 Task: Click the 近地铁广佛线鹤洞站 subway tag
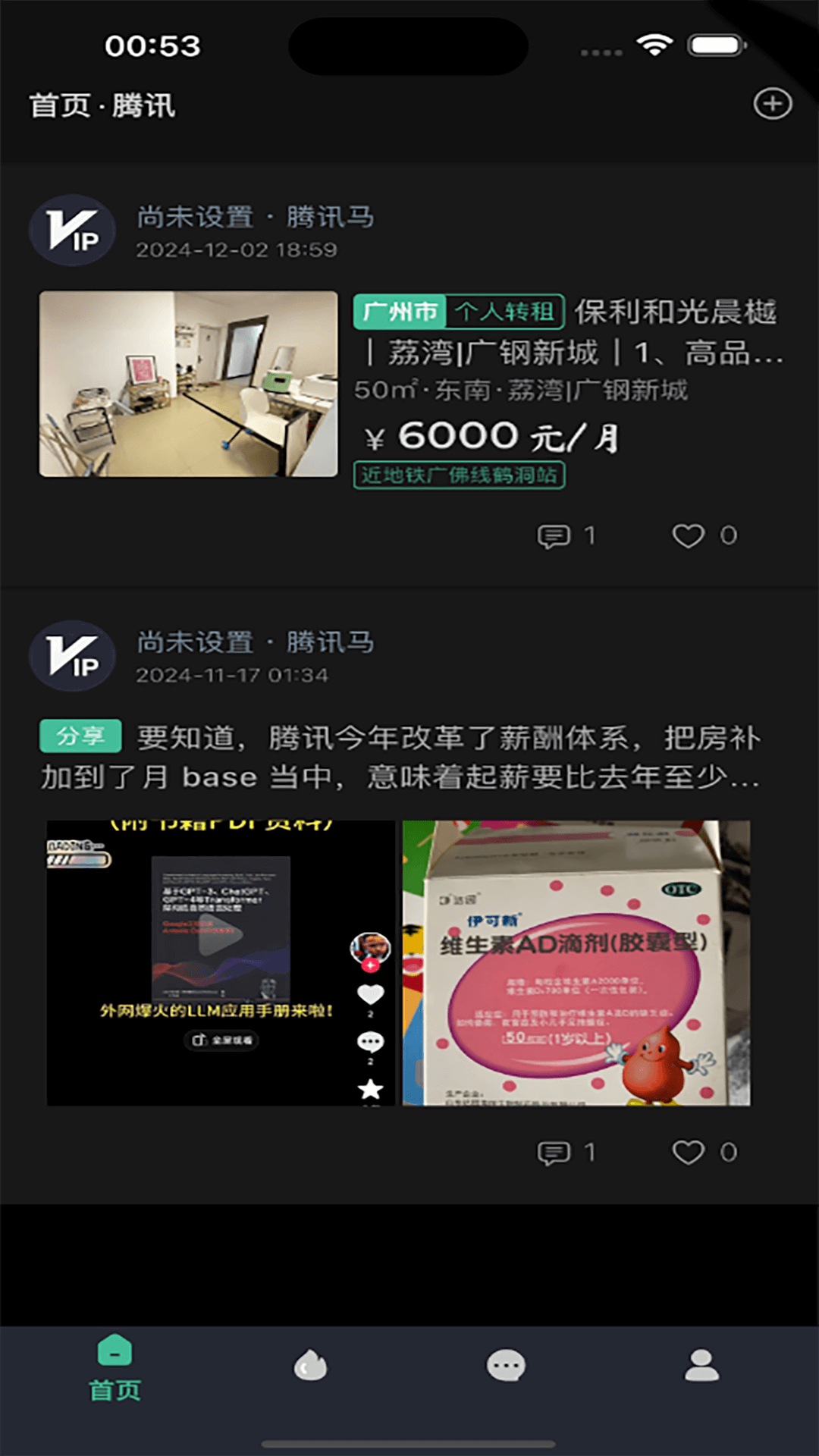click(460, 476)
